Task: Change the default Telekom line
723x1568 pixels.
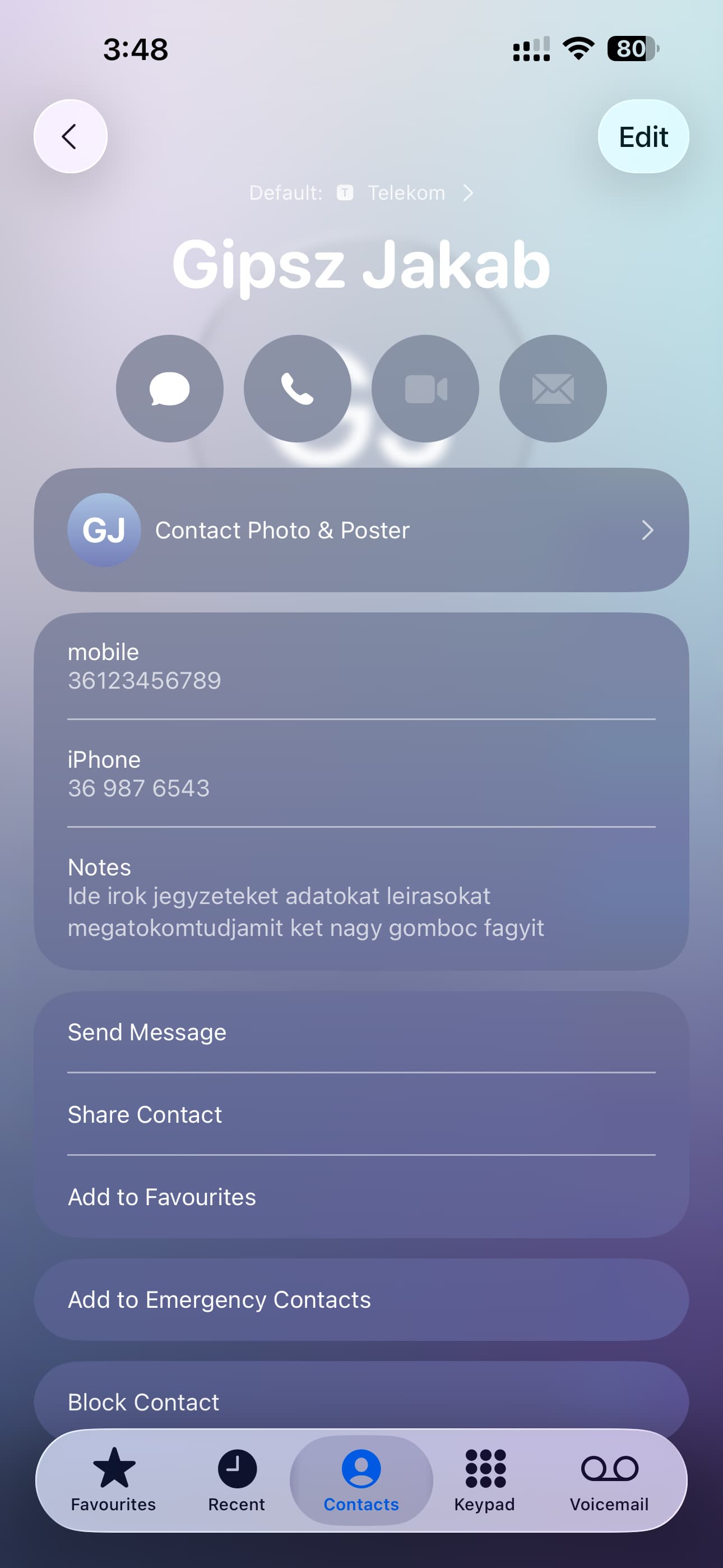Action: click(x=361, y=193)
